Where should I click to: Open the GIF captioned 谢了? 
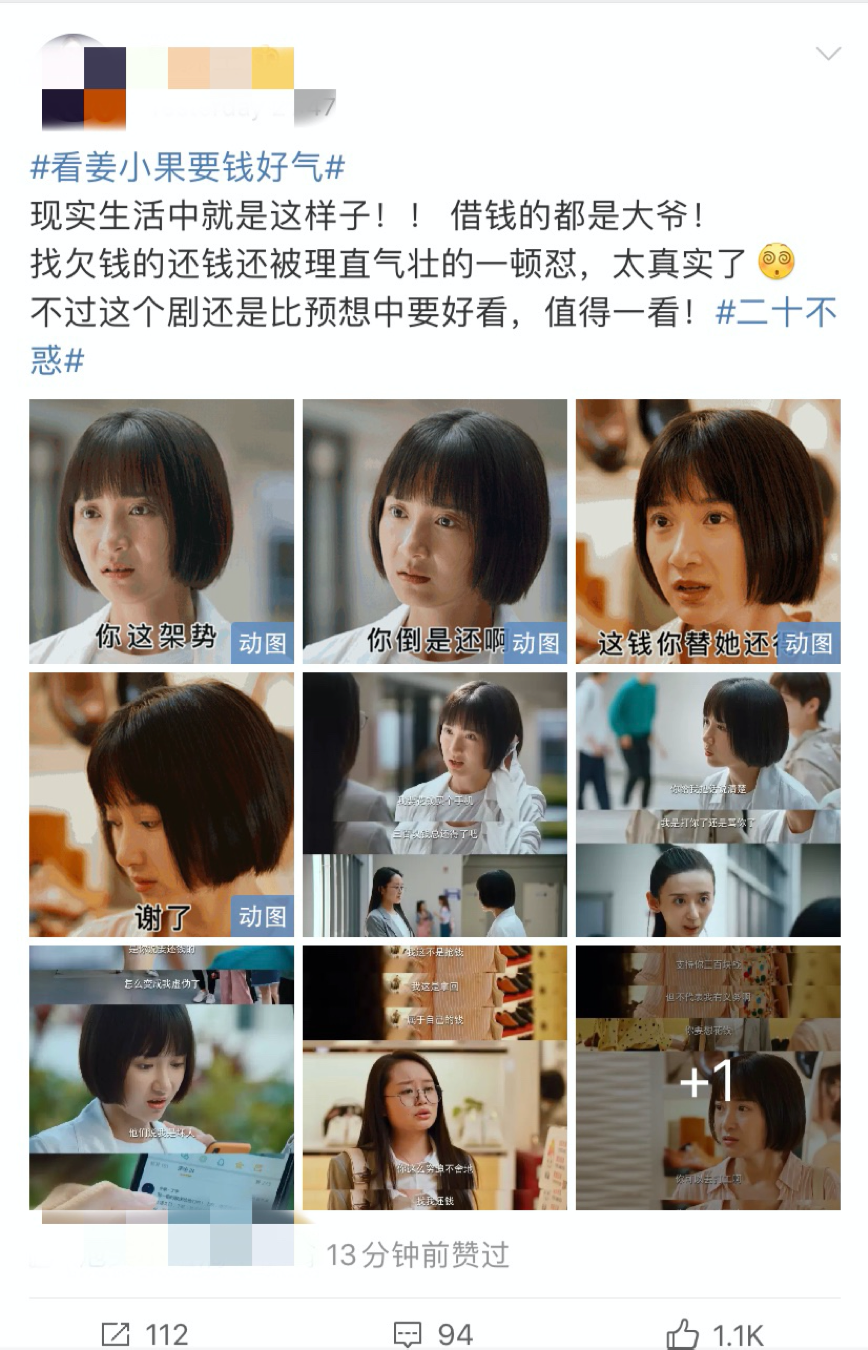point(161,804)
